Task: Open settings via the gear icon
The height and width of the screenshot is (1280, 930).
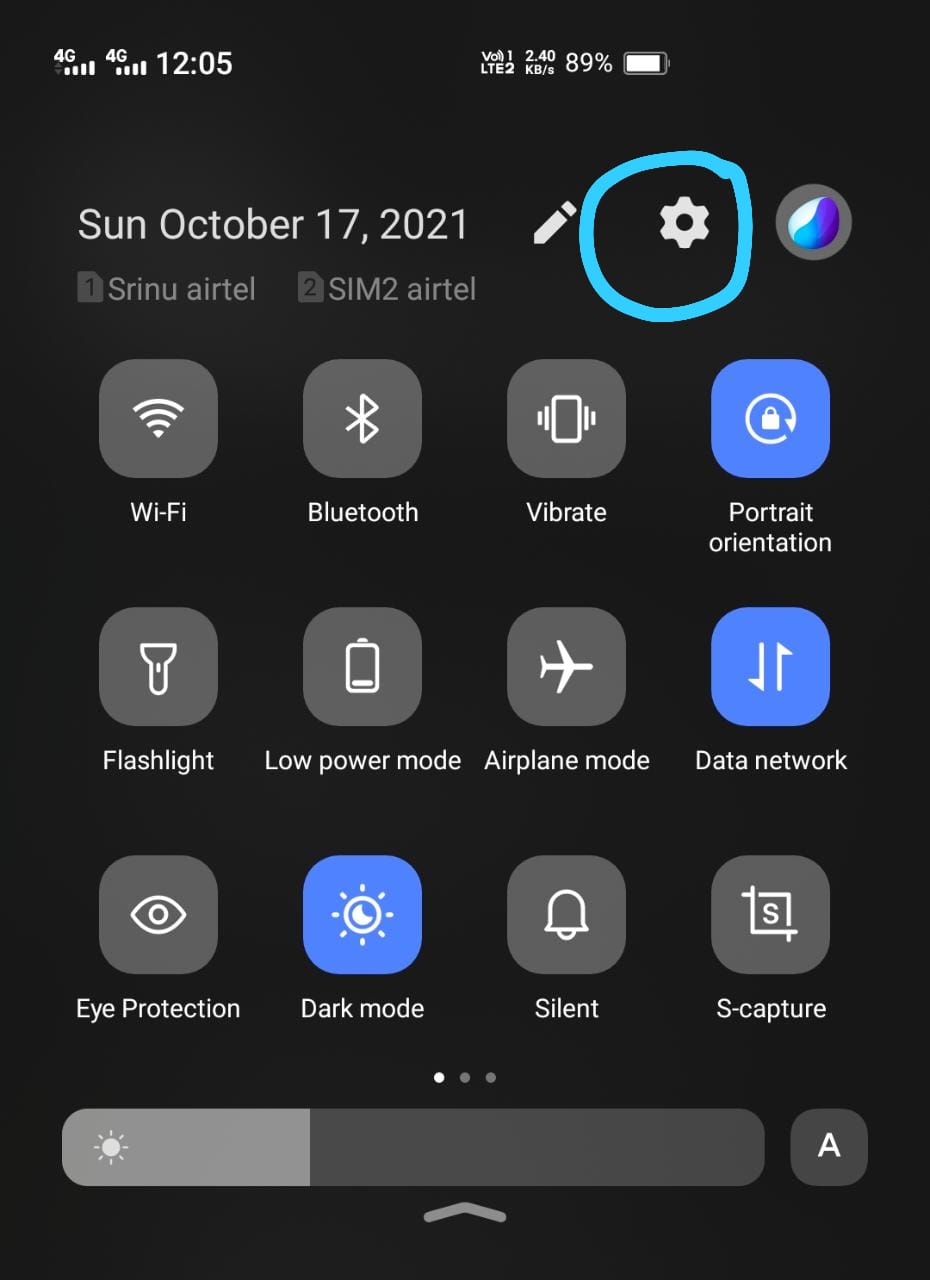Action: [684, 222]
